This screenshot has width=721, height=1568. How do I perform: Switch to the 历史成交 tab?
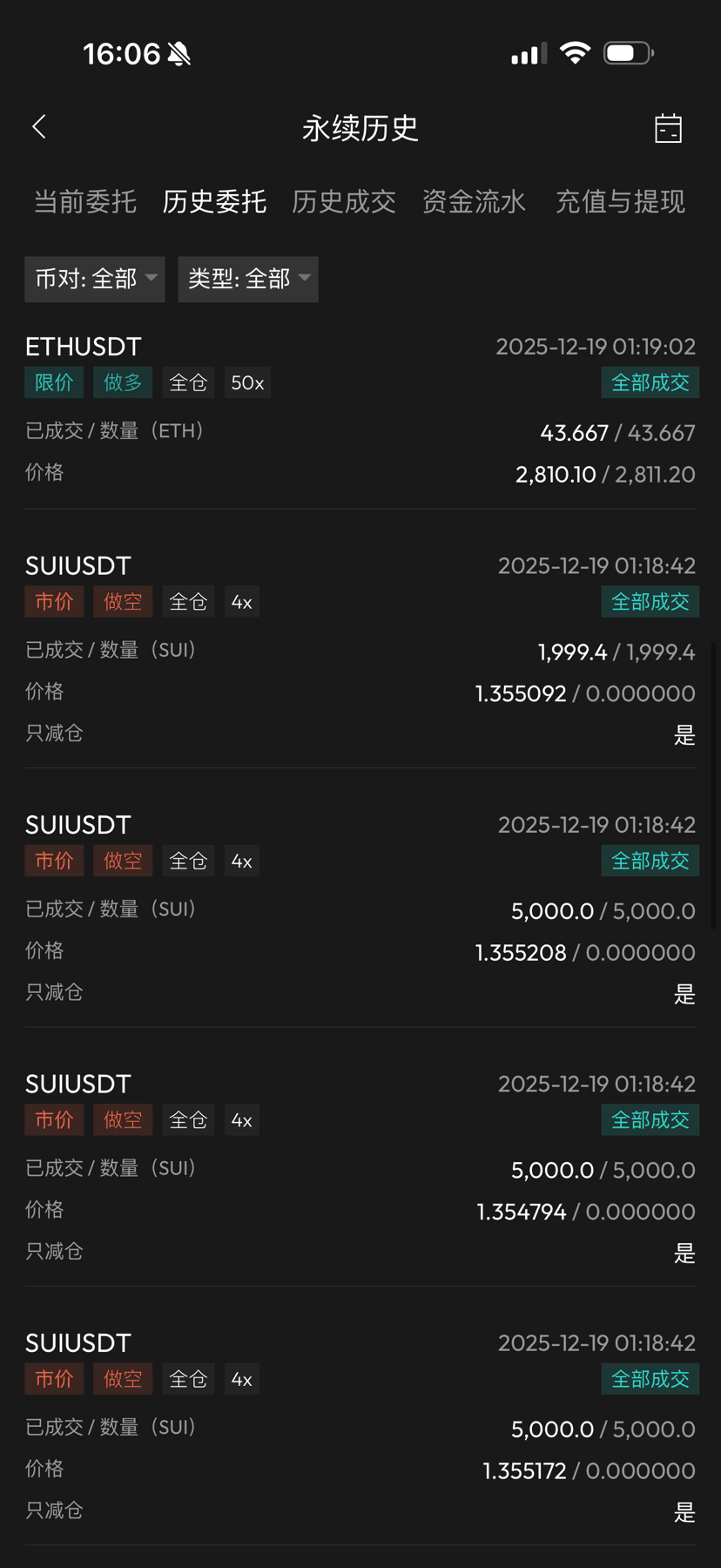344,202
